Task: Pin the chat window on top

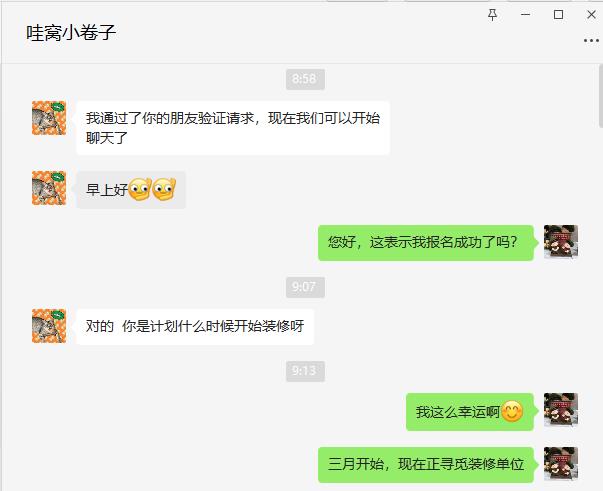Action: pyautogui.click(x=491, y=14)
